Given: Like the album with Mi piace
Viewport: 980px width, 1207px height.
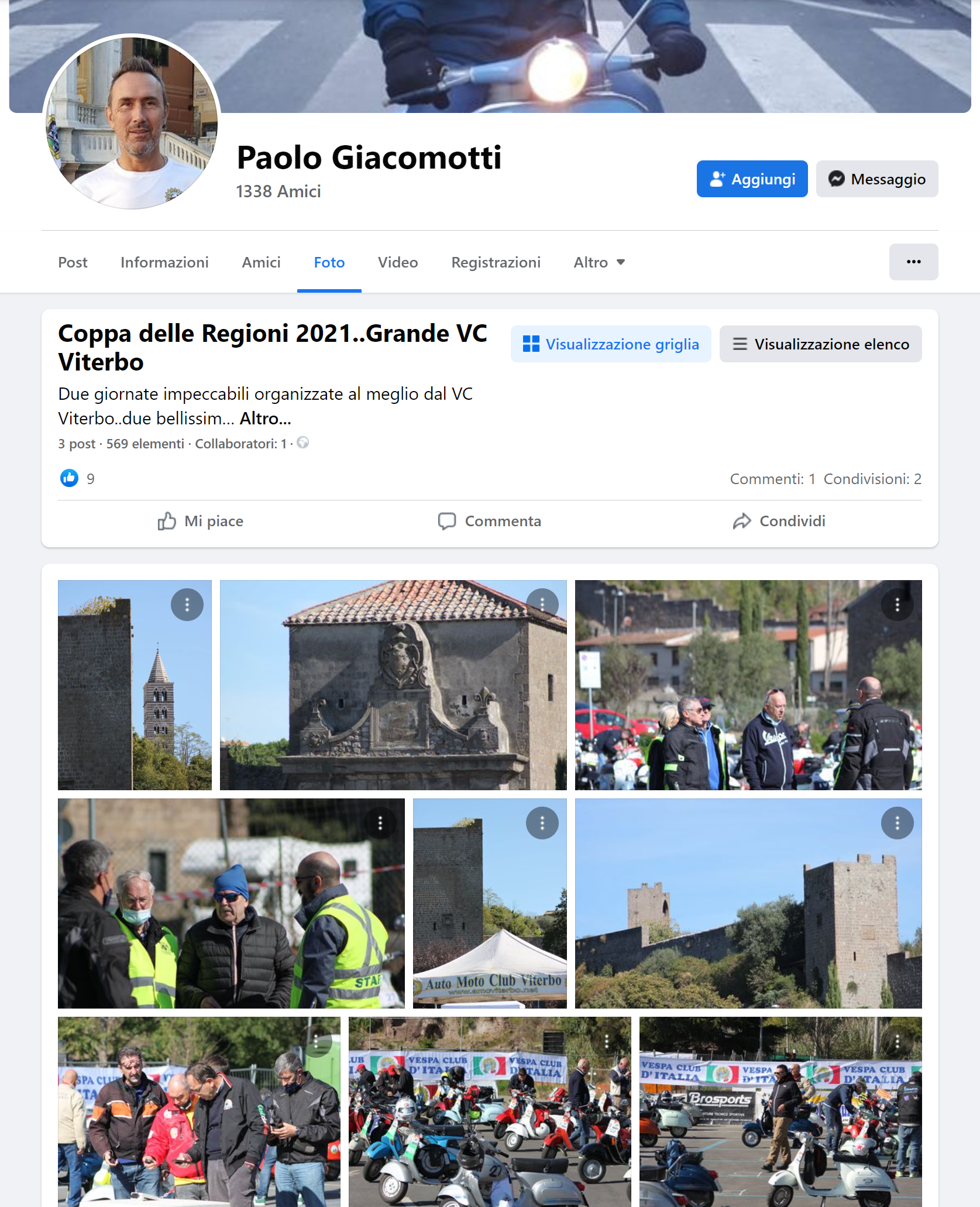Looking at the screenshot, I should point(201,521).
